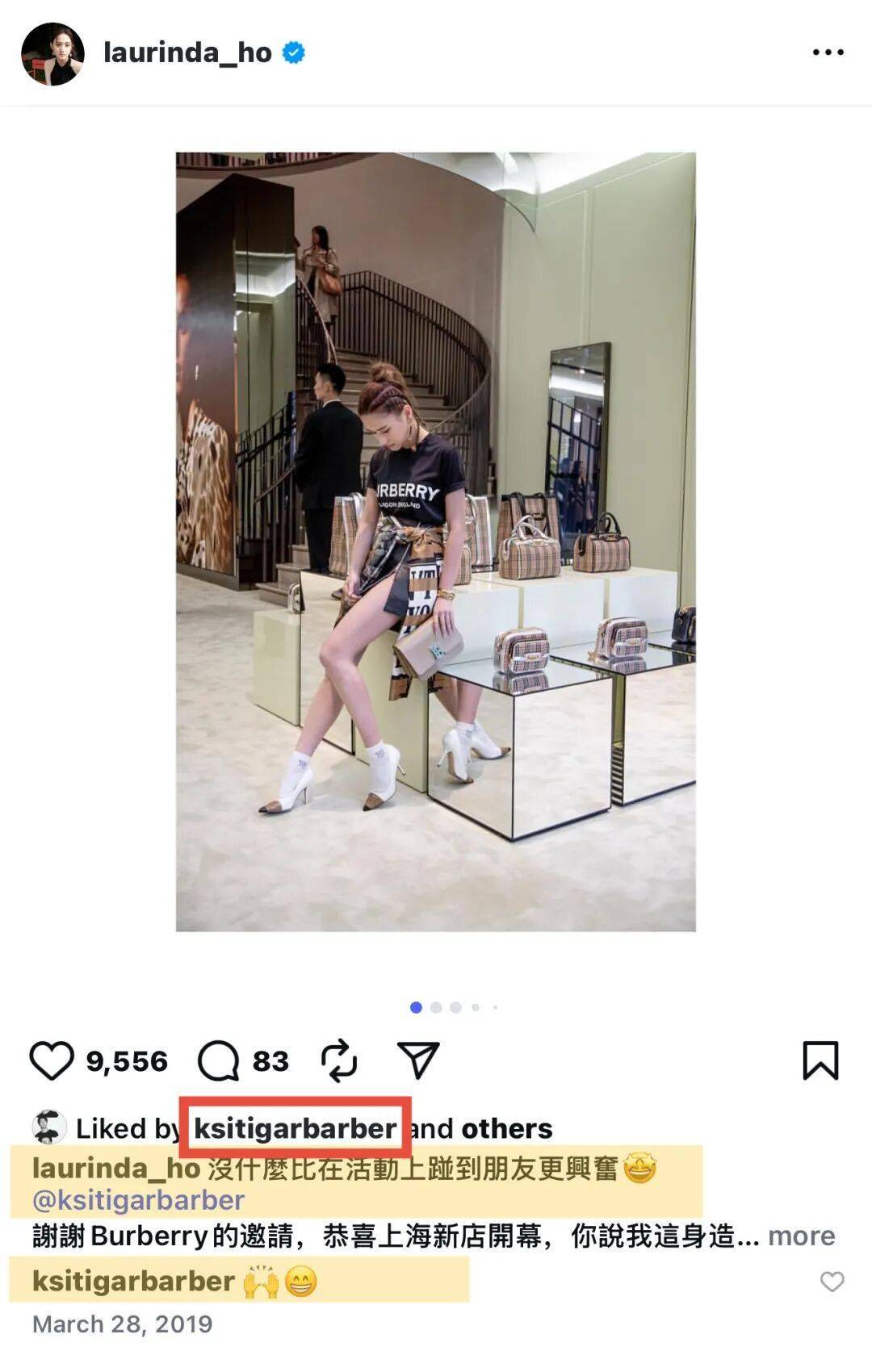Open the ksitigarbarber commenter username
The width and height of the screenshot is (872, 1372).
point(133,1282)
